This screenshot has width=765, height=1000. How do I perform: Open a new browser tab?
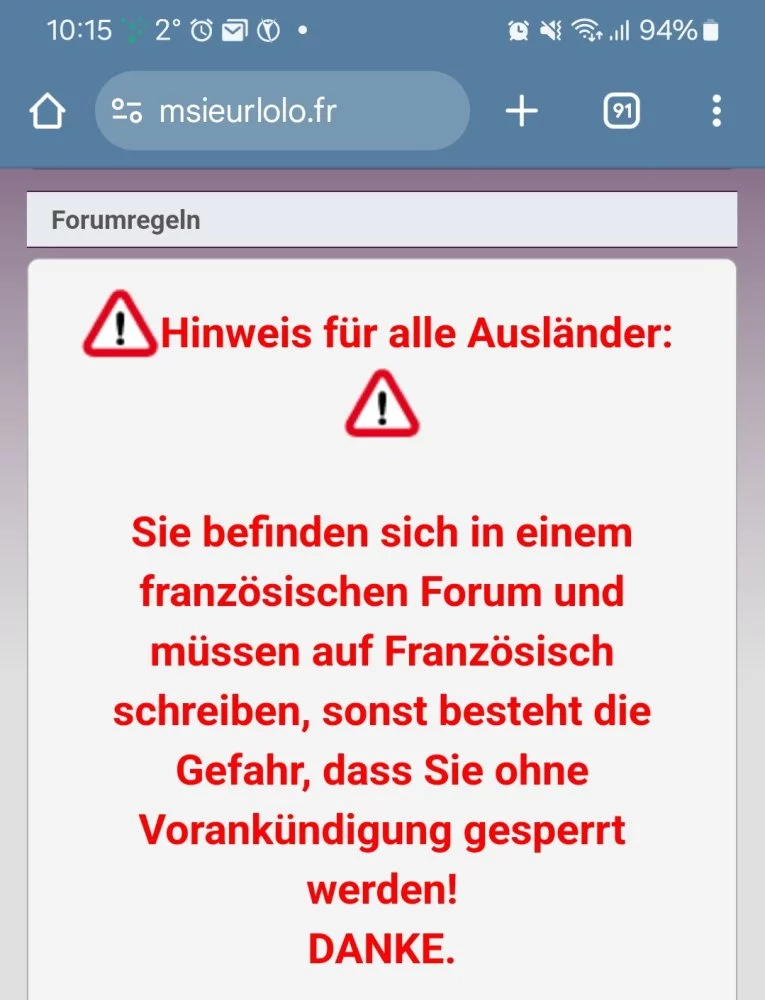(x=521, y=111)
